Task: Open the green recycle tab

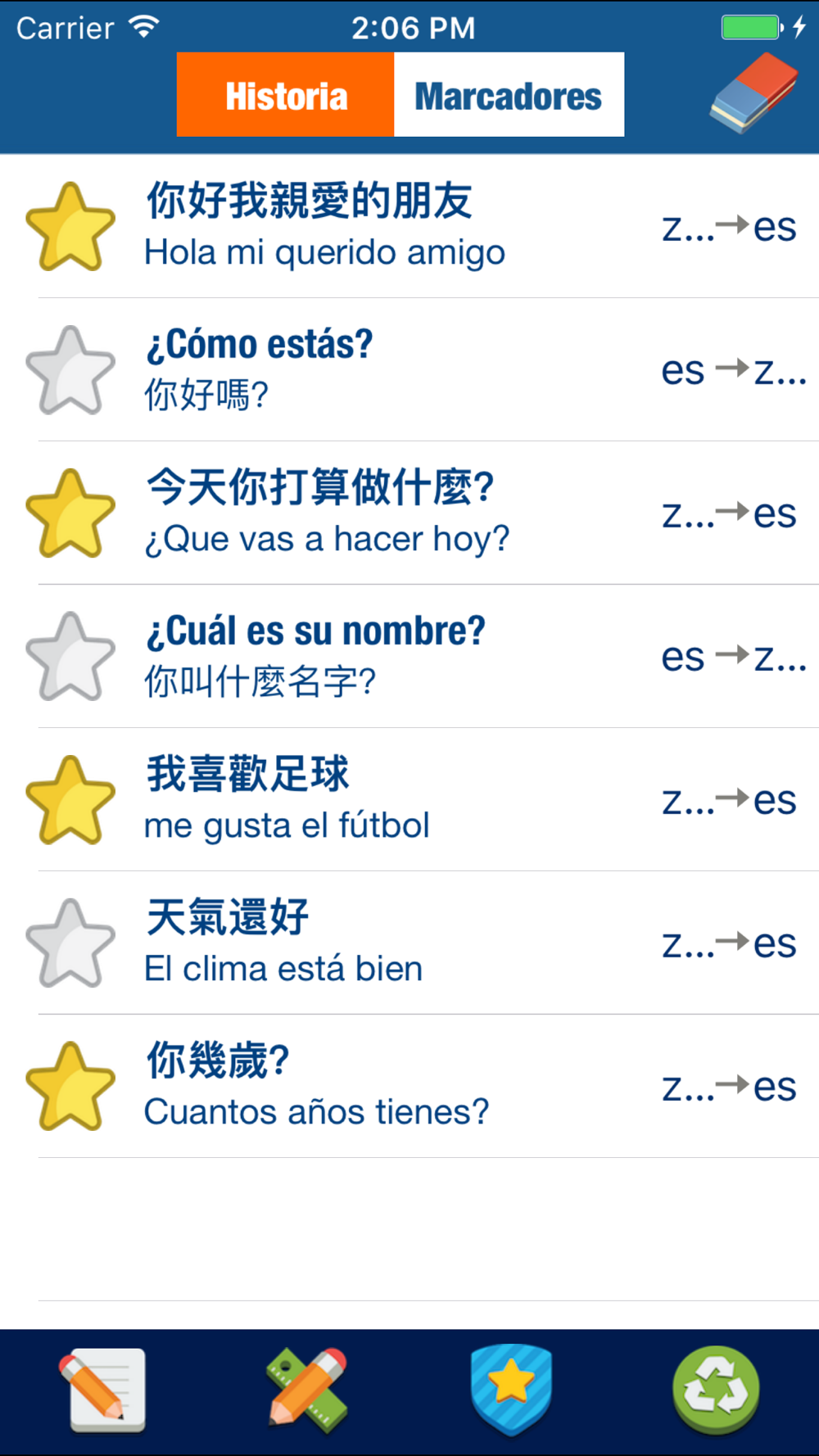Action: click(716, 1390)
